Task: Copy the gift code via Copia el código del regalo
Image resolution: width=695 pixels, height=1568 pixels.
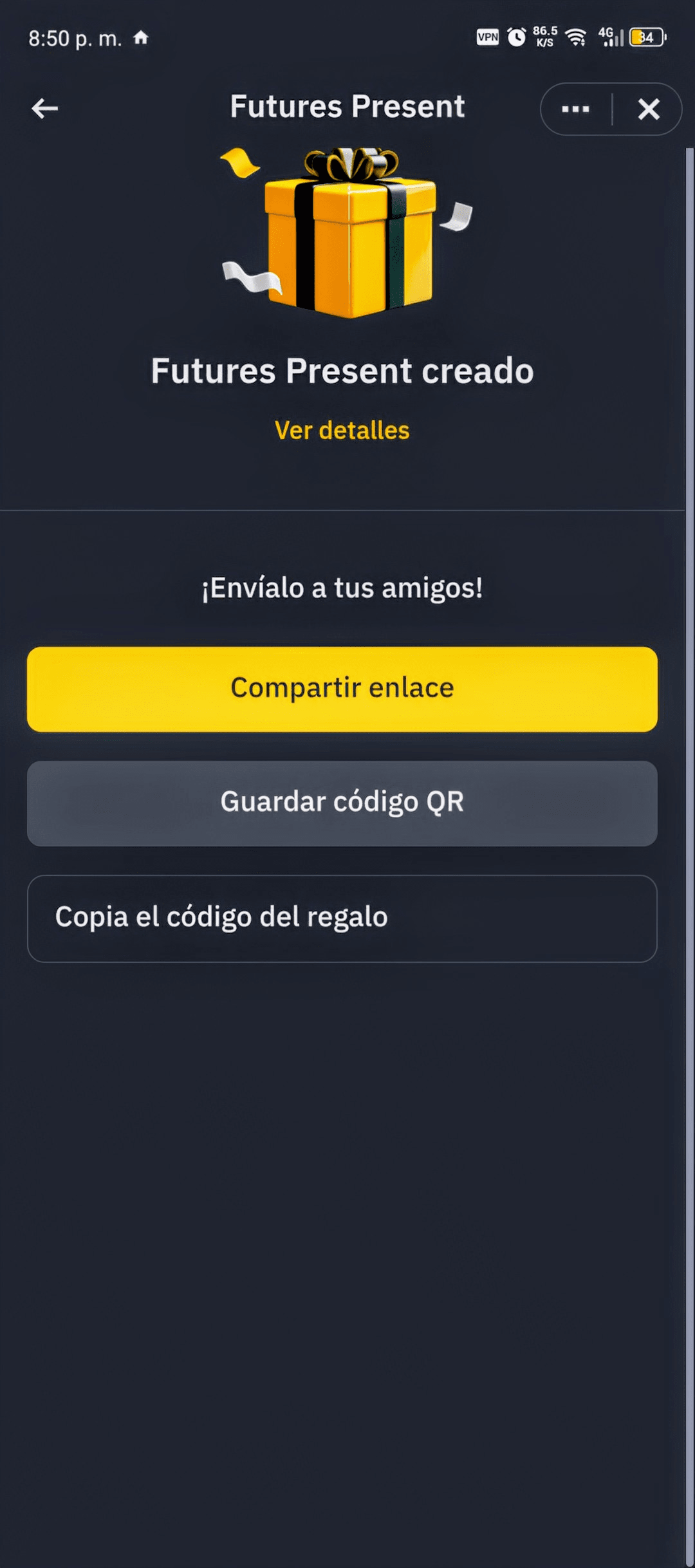Action: pos(342,918)
